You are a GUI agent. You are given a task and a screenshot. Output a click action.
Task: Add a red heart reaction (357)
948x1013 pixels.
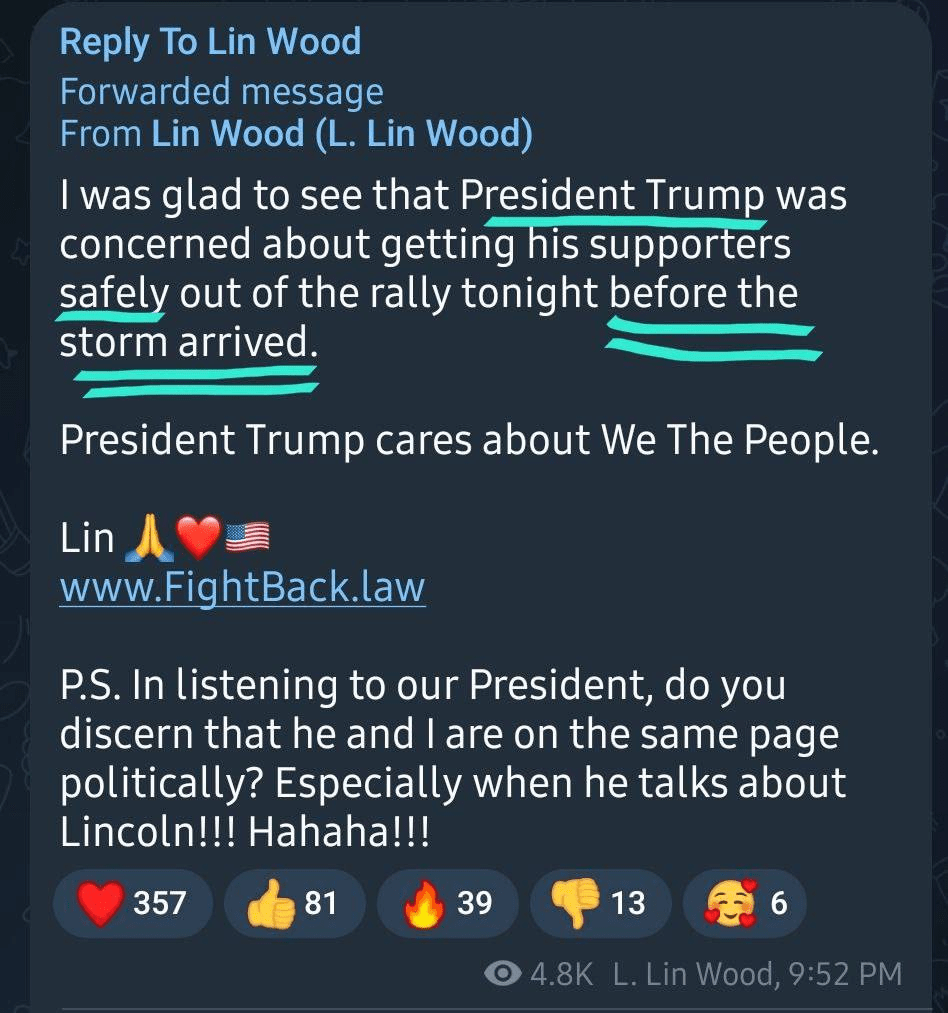coord(132,903)
